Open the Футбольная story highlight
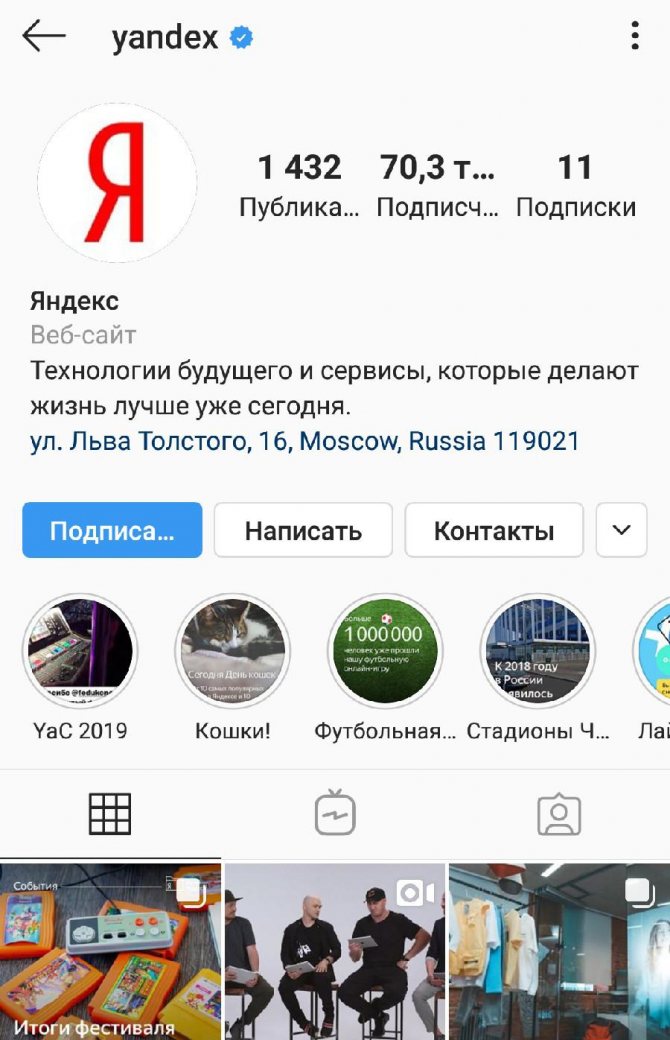Image resolution: width=670 pixels, height=1040 pixels. pos(385,652)
